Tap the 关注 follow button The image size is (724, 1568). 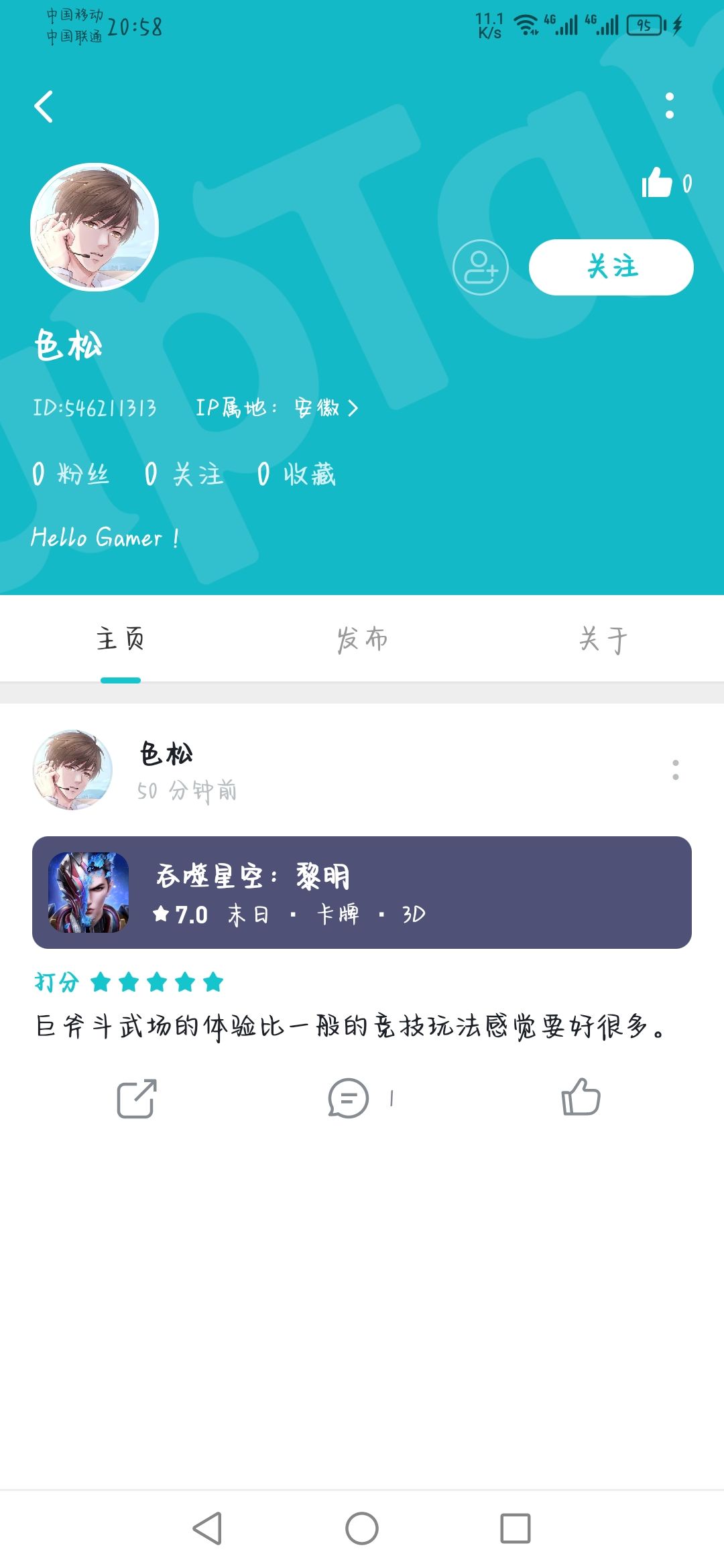611,267
